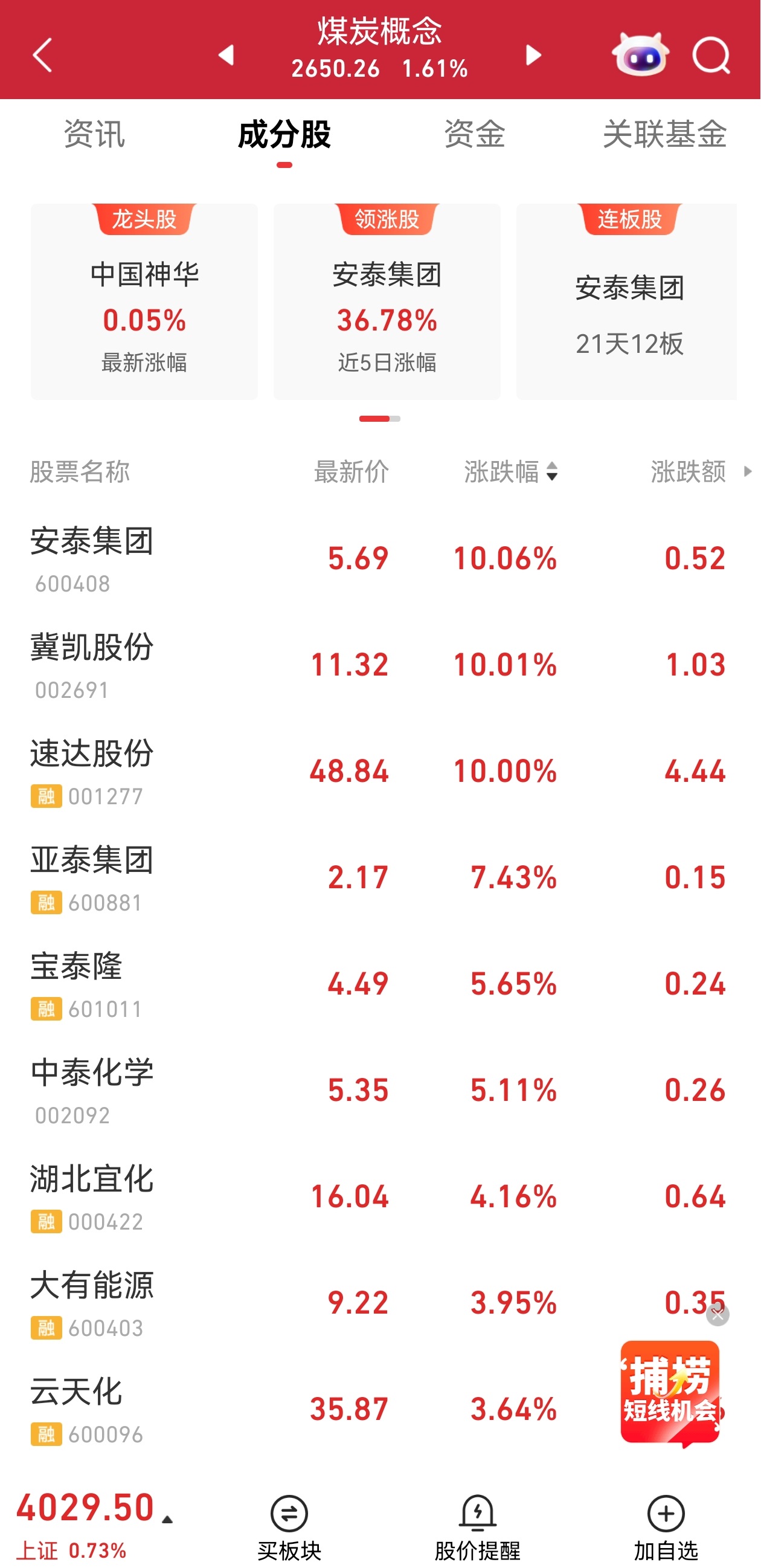Open the 领涨股 card for 安泰集团
This screenshot has height=1568, width=761.
pyautogui.click(x=387, y=302)
